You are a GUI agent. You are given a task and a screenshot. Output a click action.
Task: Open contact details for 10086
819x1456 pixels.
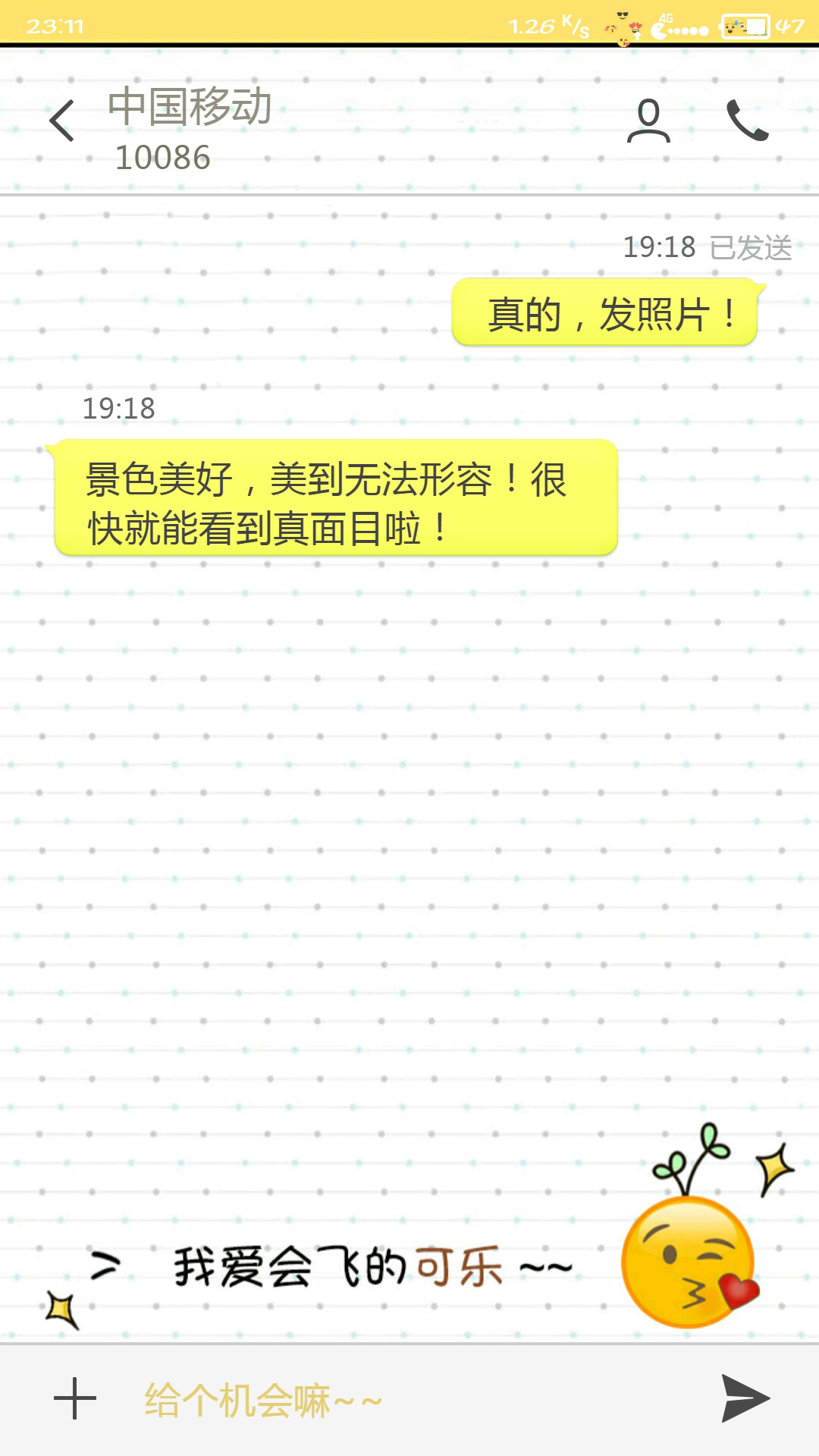point(648,121)
